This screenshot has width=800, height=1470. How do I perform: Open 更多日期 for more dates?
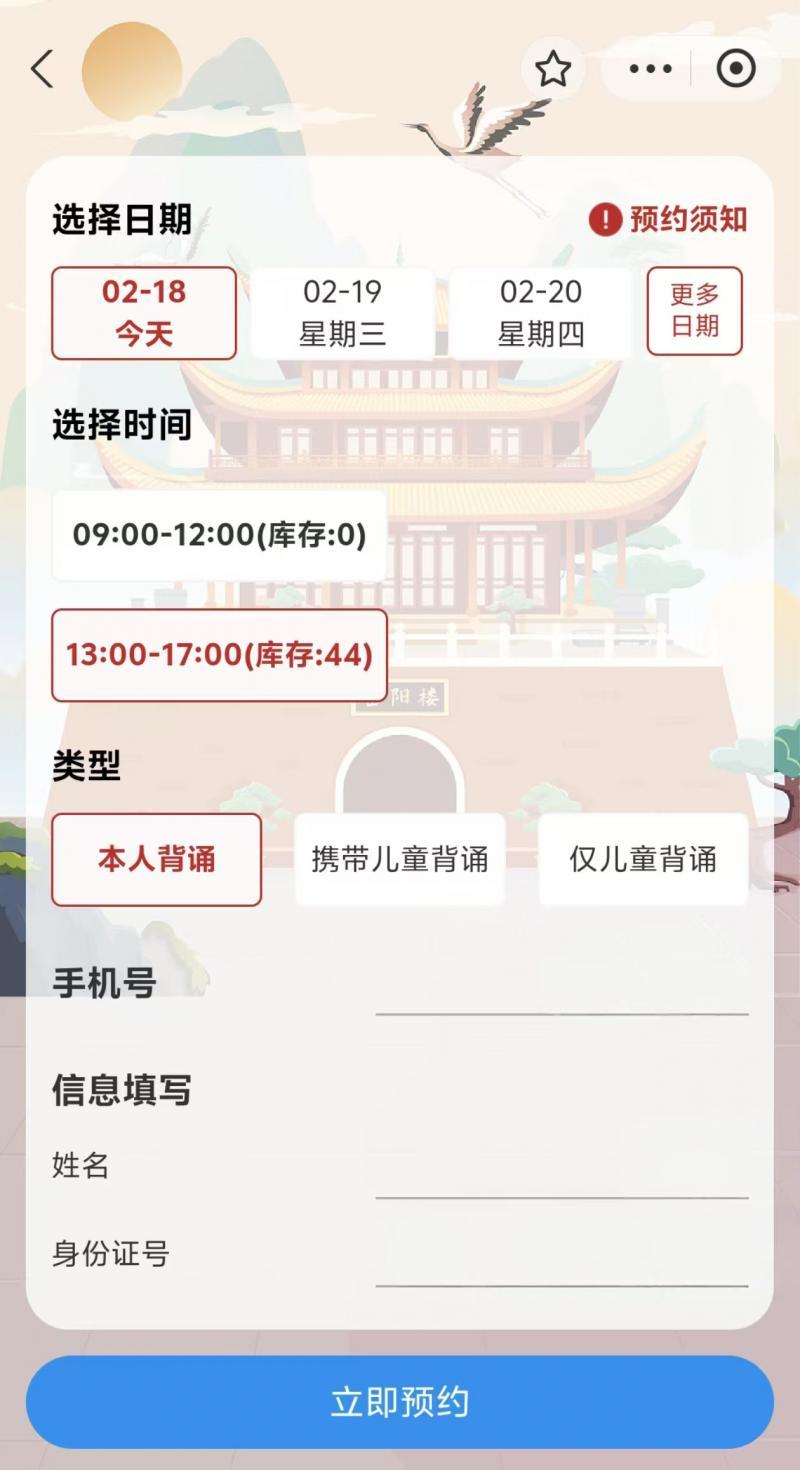694,311
